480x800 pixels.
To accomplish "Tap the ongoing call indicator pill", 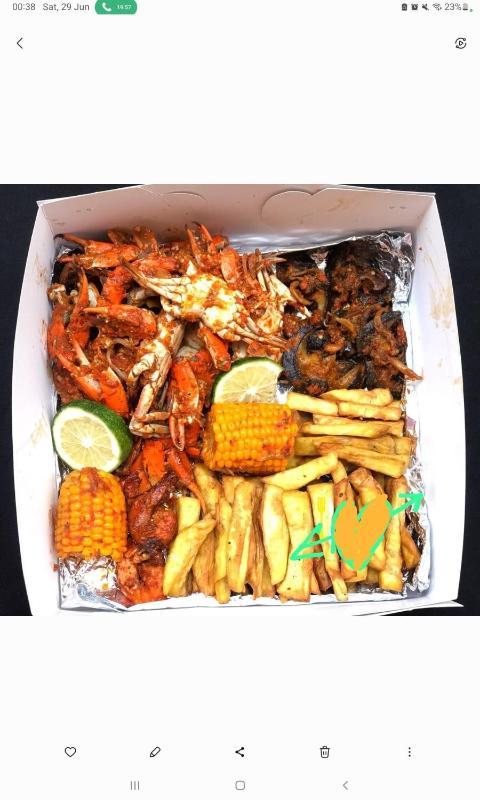I will point(116,7).
